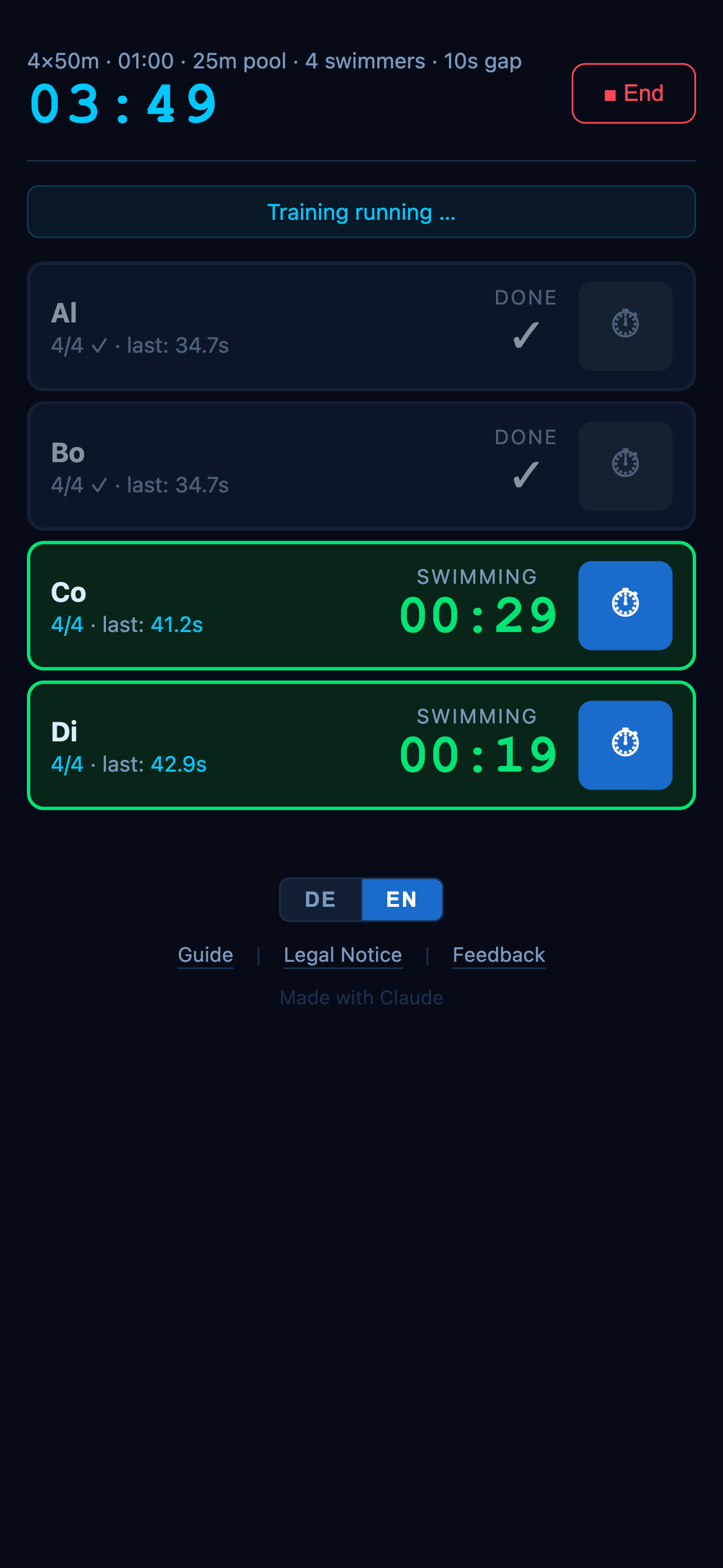Select the EN language option
This screenshot has width=723, height=1568.
coord(402,899)
